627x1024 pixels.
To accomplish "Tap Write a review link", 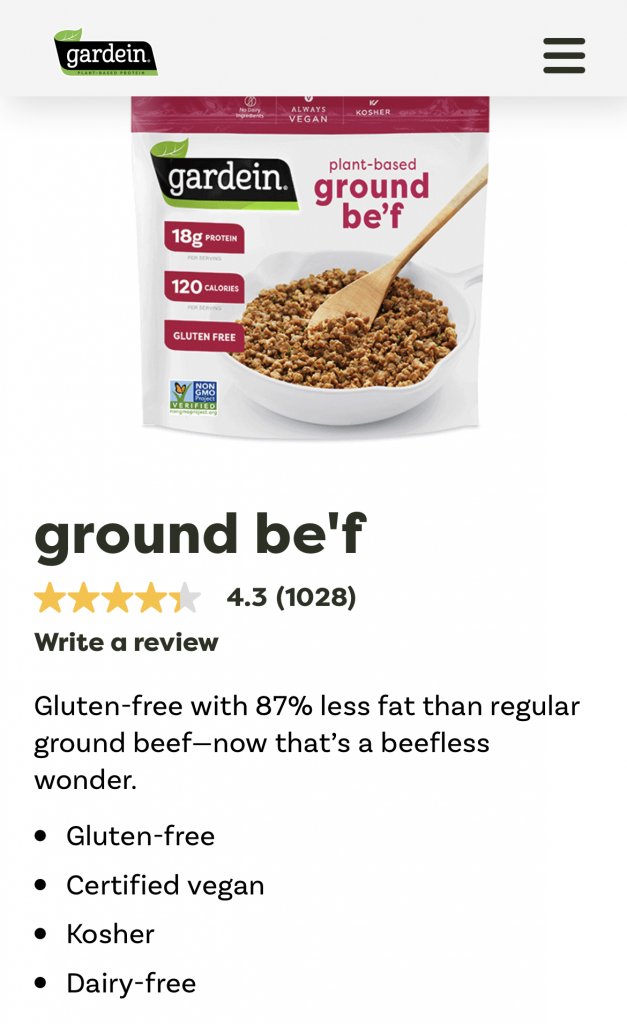I will click(126, 642).
